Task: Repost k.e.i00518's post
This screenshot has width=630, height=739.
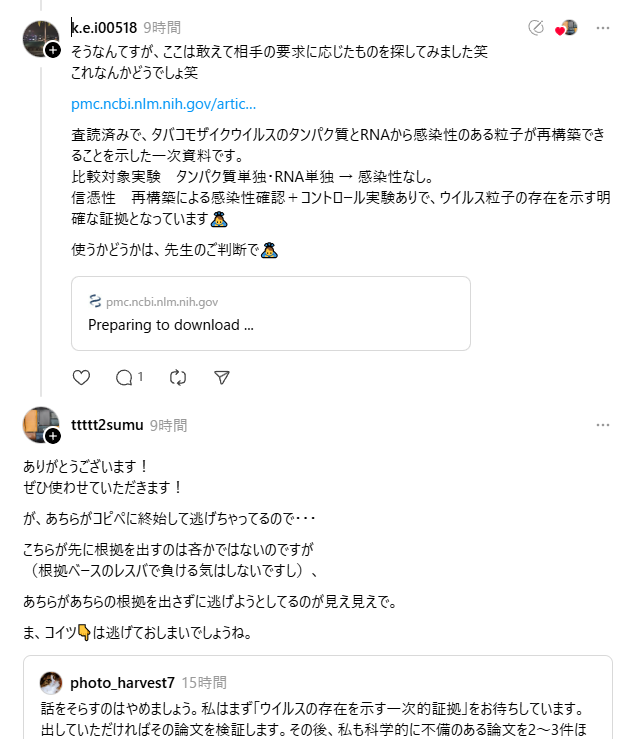Action: (178, 377)
